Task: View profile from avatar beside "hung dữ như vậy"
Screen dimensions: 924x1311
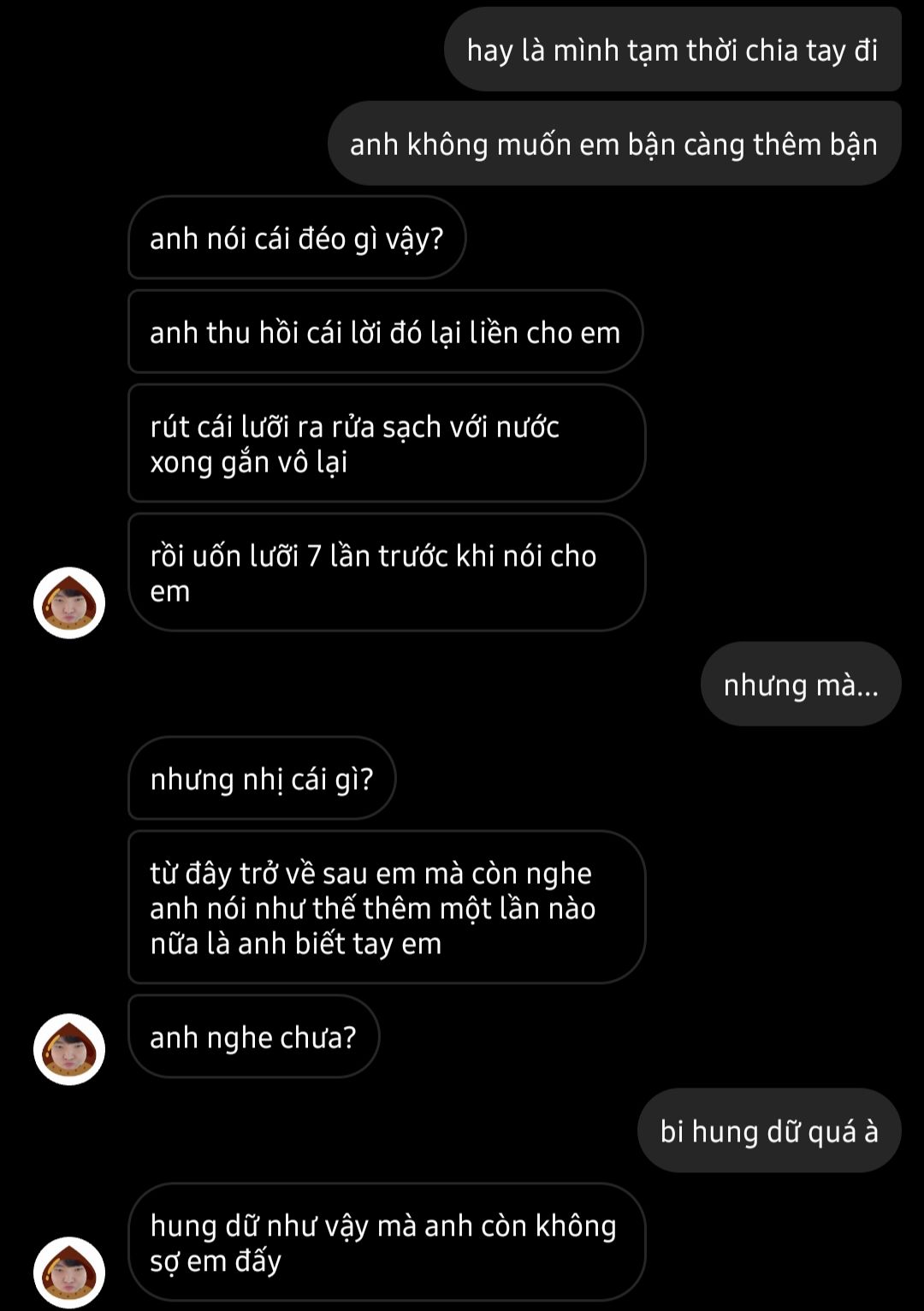Action: (69, 1272)
